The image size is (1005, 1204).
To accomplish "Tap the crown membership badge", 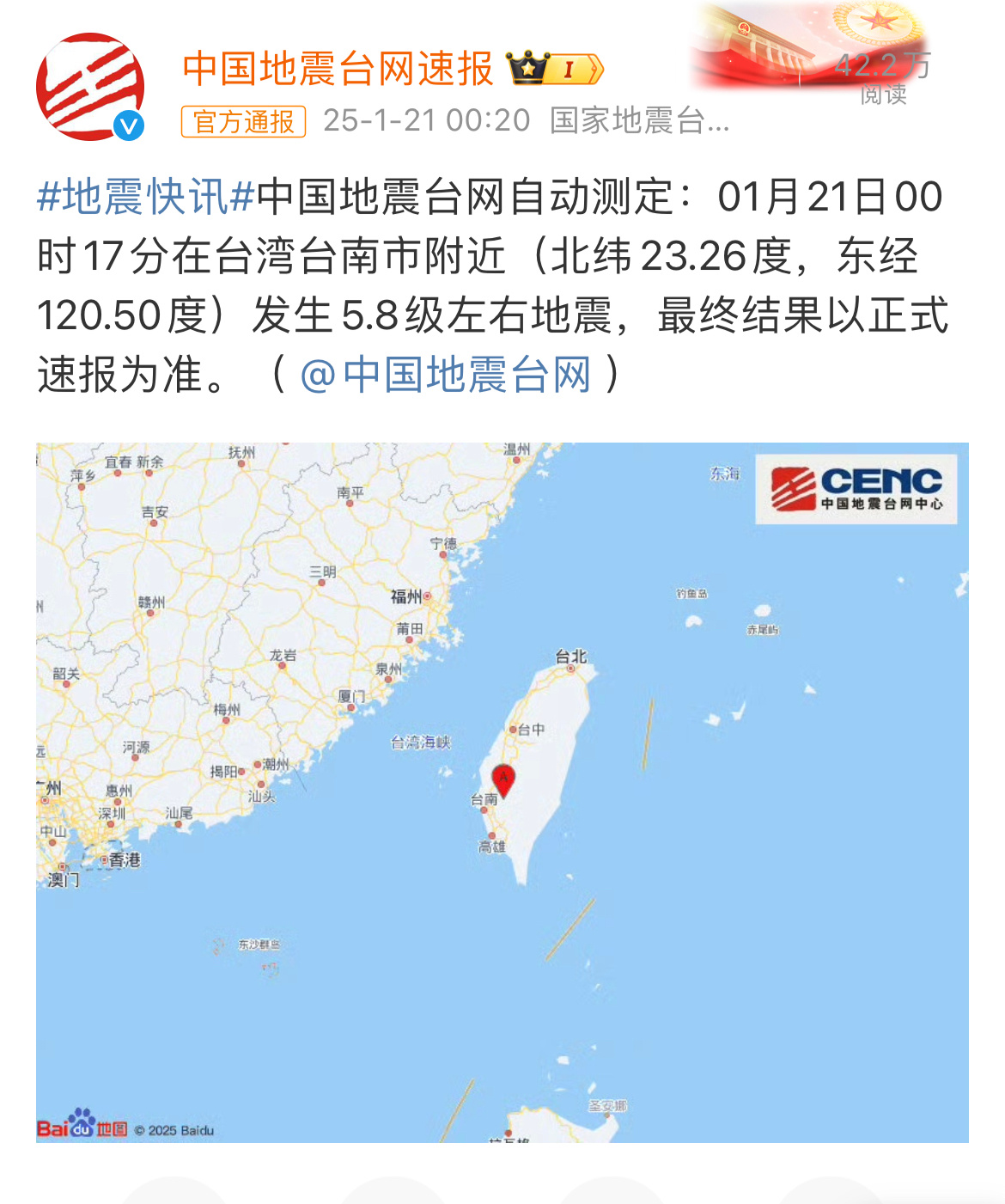I will [x=556, y=69].
